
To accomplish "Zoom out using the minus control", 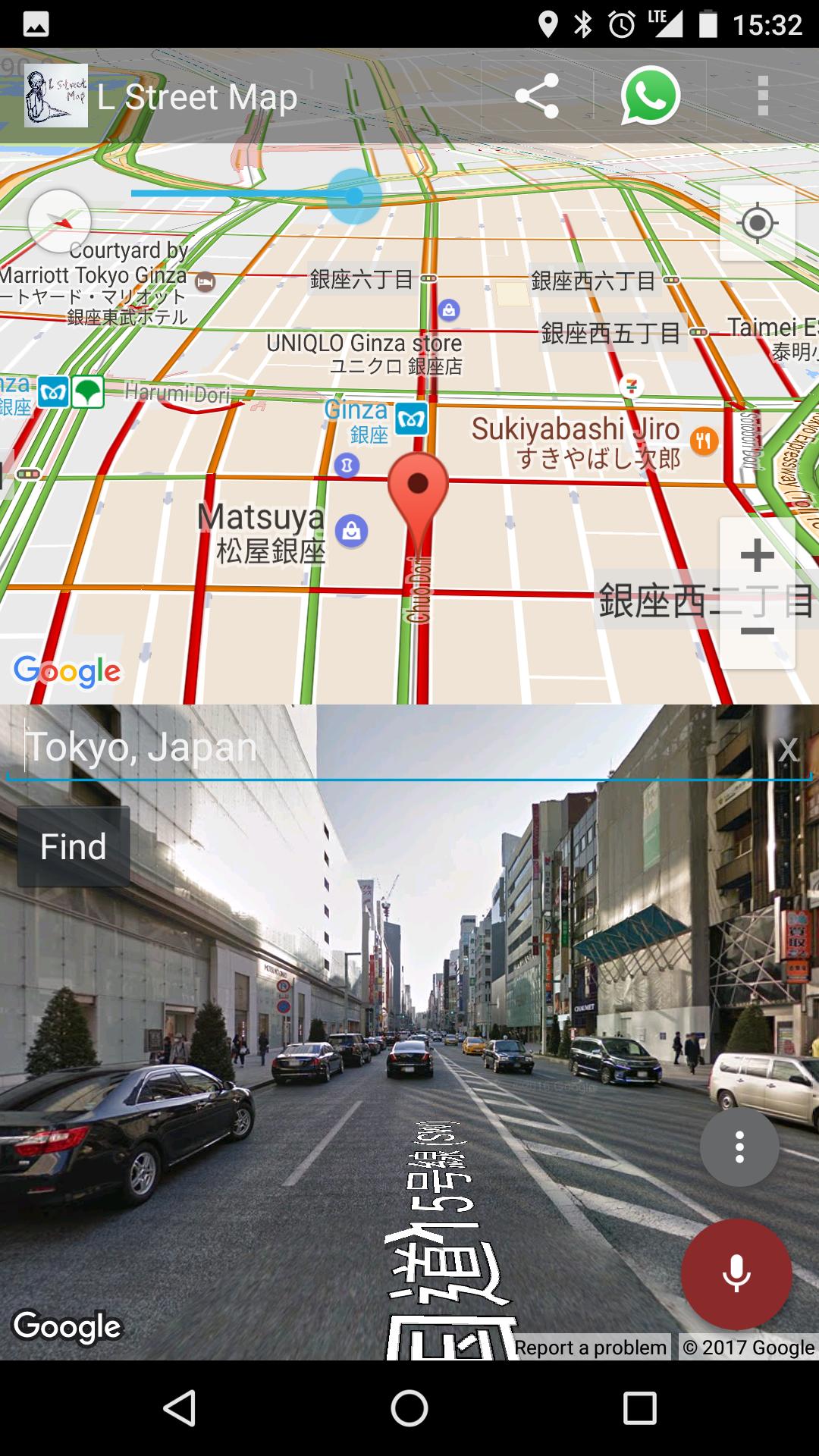I will click(x=757, y=632).
